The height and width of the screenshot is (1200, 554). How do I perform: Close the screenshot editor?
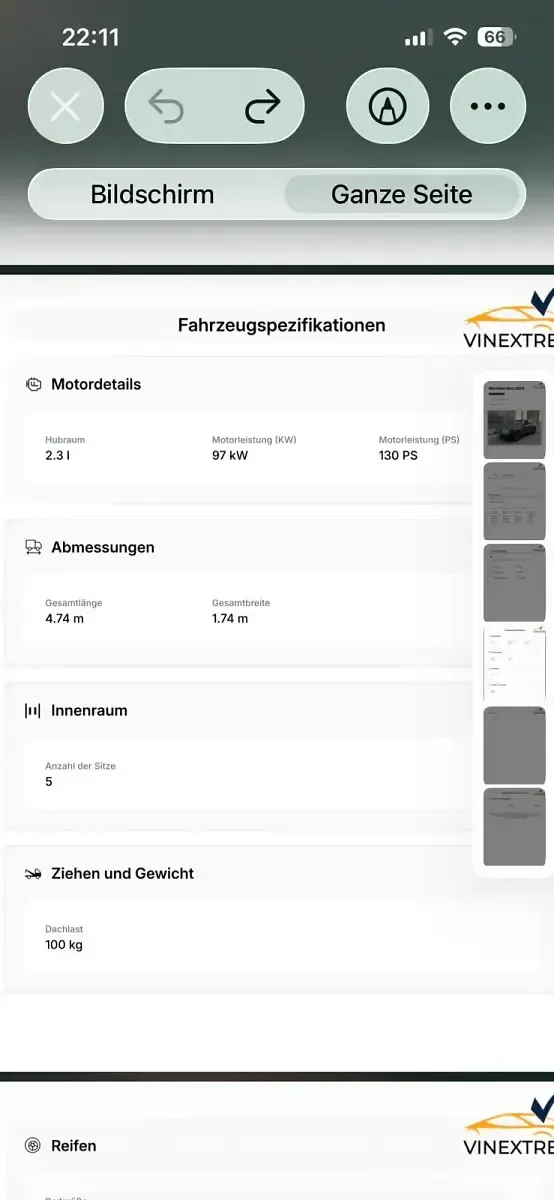pos(66,106)
